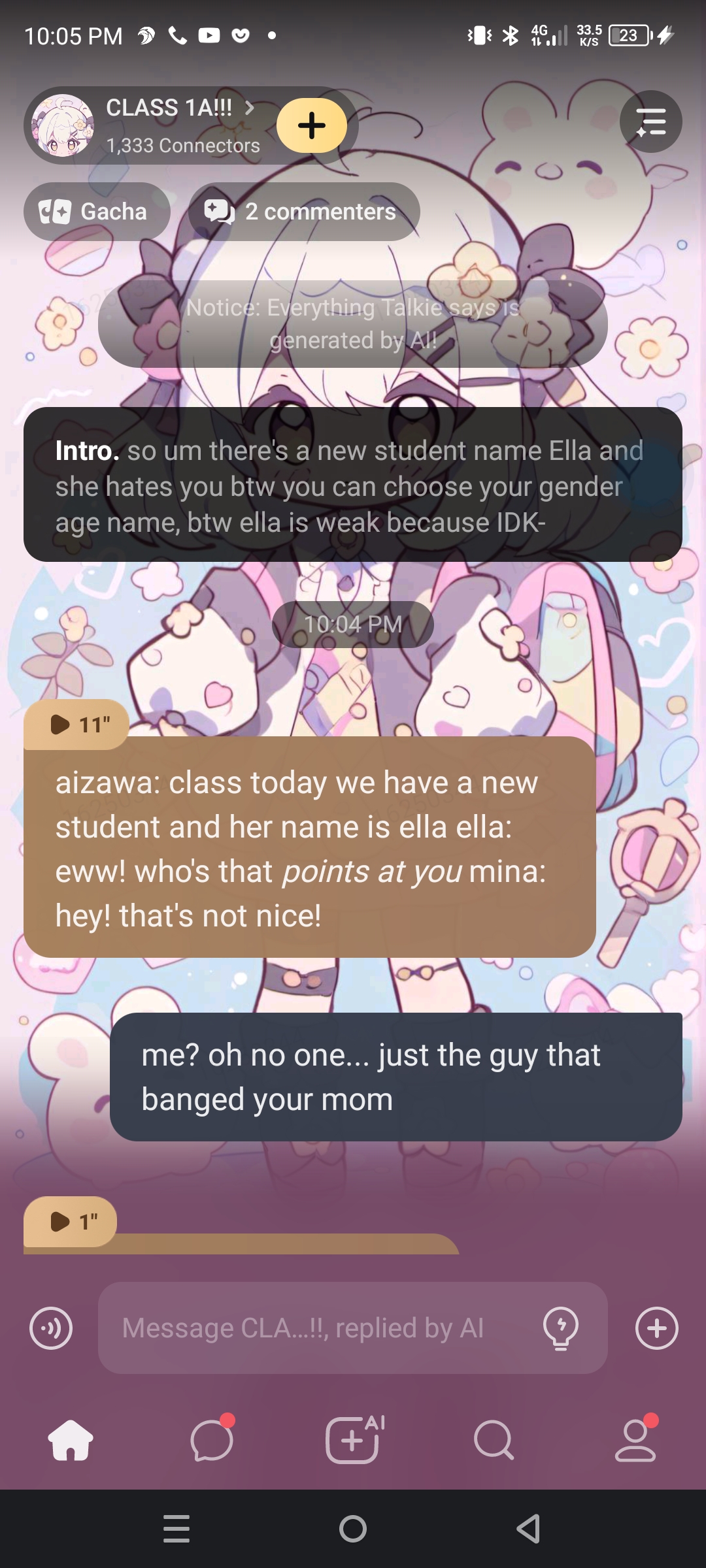Go back using system navigation
Image resolution: width=706 pixels, height=1568 pixels.
528,1529
